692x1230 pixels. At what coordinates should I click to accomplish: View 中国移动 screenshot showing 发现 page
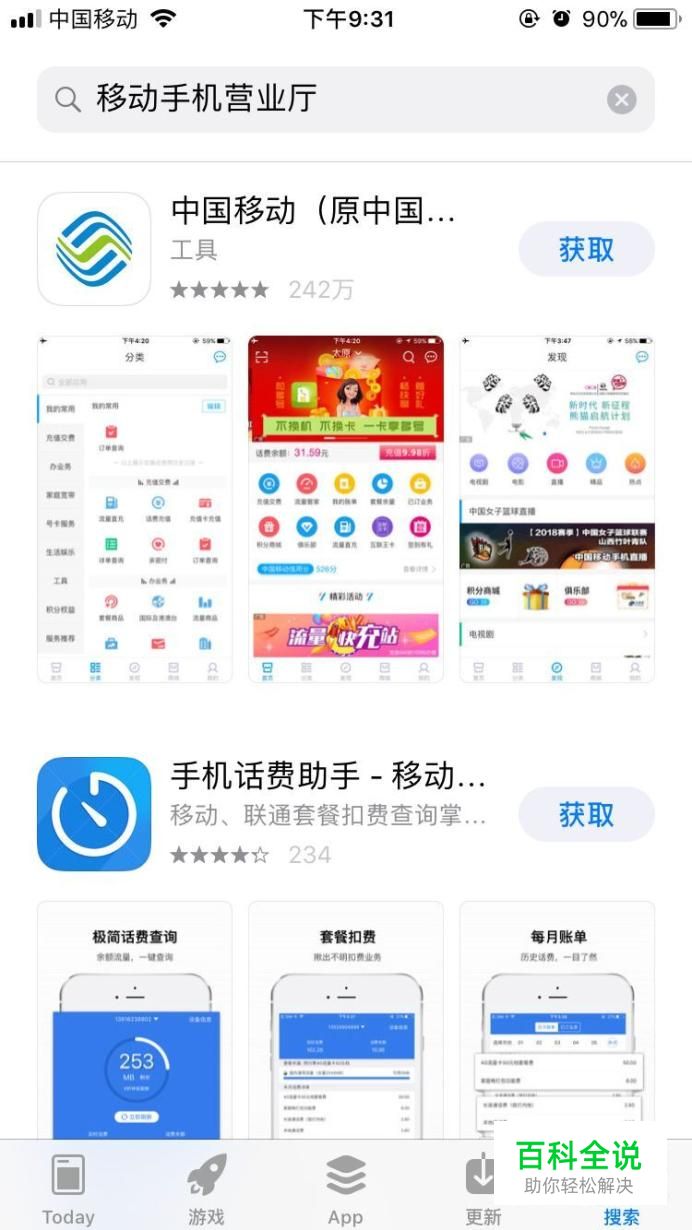[556, 509]
